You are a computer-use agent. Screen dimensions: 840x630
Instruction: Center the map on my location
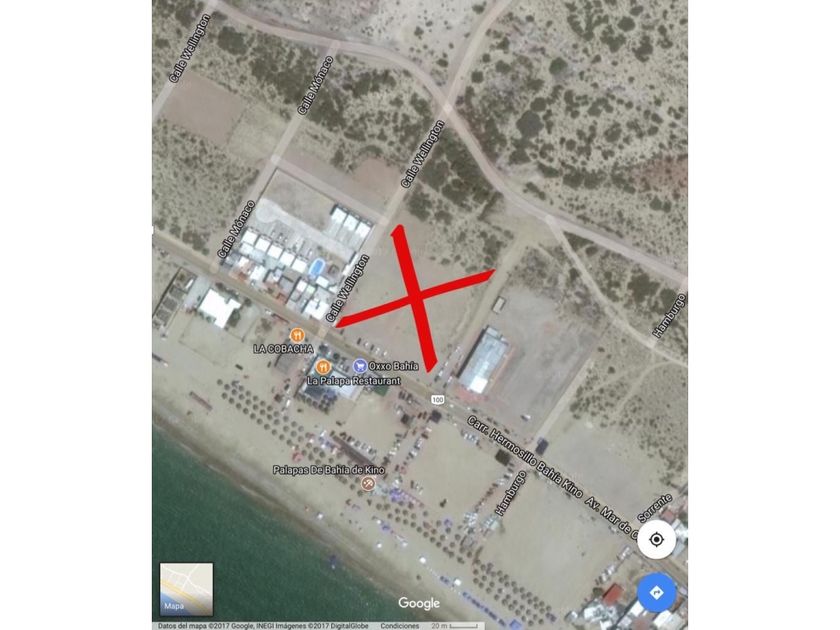point(656,540)
